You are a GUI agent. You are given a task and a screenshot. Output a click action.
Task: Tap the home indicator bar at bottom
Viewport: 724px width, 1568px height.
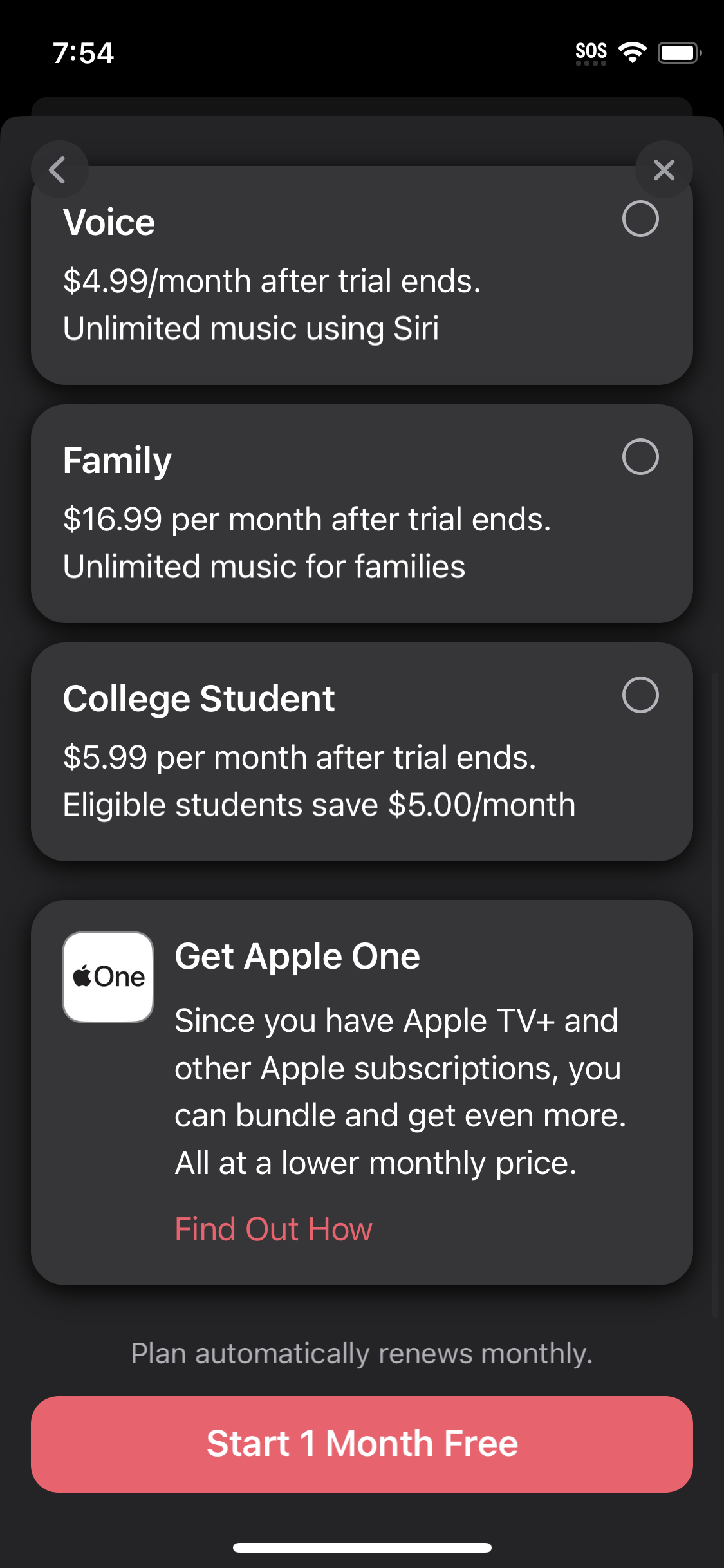(362, 1547)
